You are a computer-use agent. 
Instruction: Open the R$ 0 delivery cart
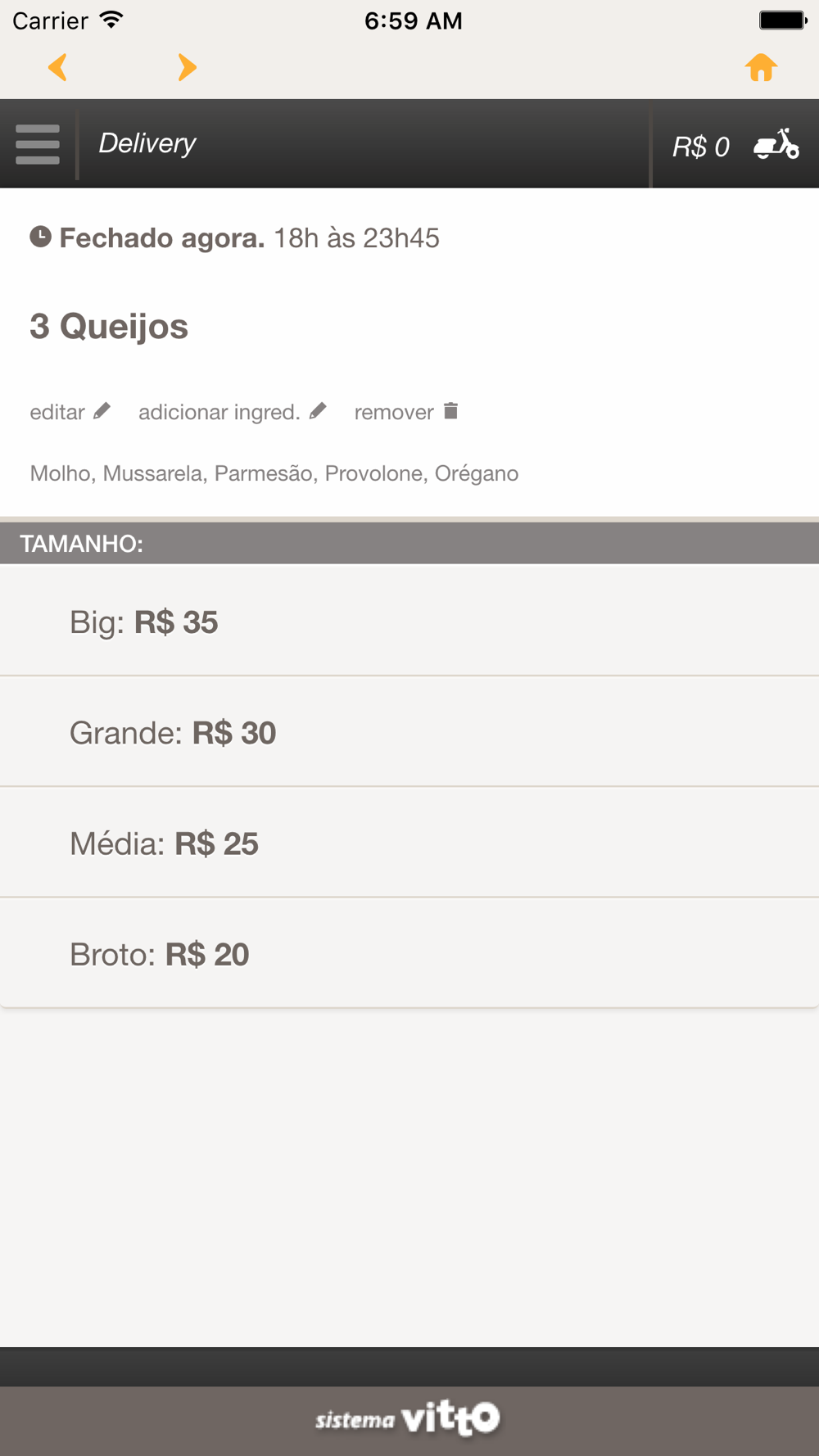coord(735,146)
